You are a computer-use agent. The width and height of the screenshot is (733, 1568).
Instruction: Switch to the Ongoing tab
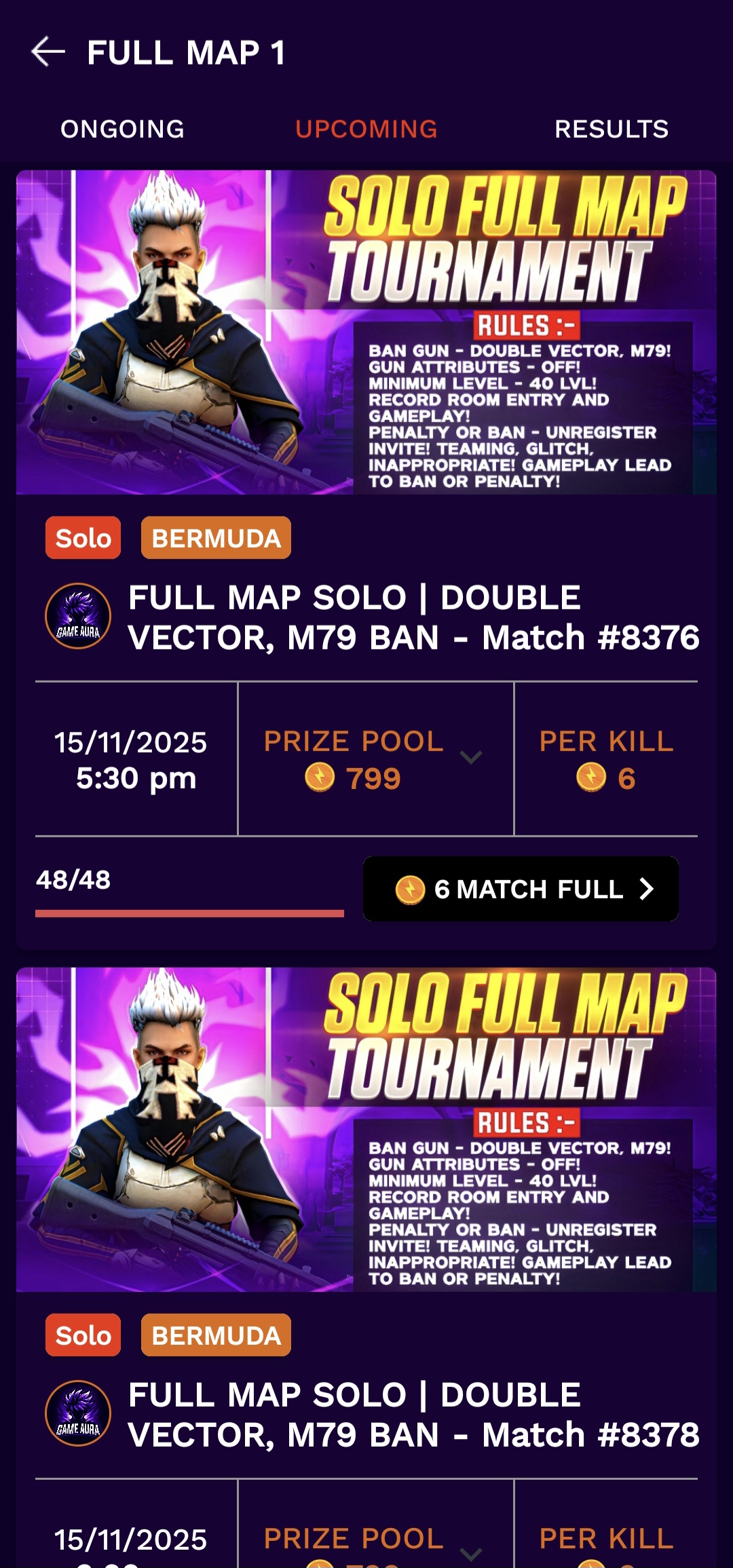122,129
